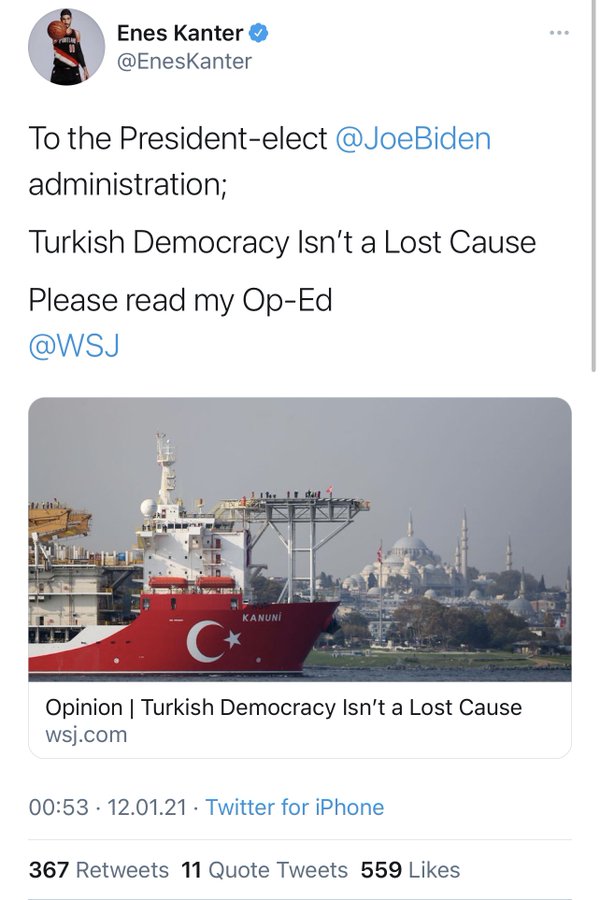Open the tweet's three-dot overflow menu

[x=559, y=34]
